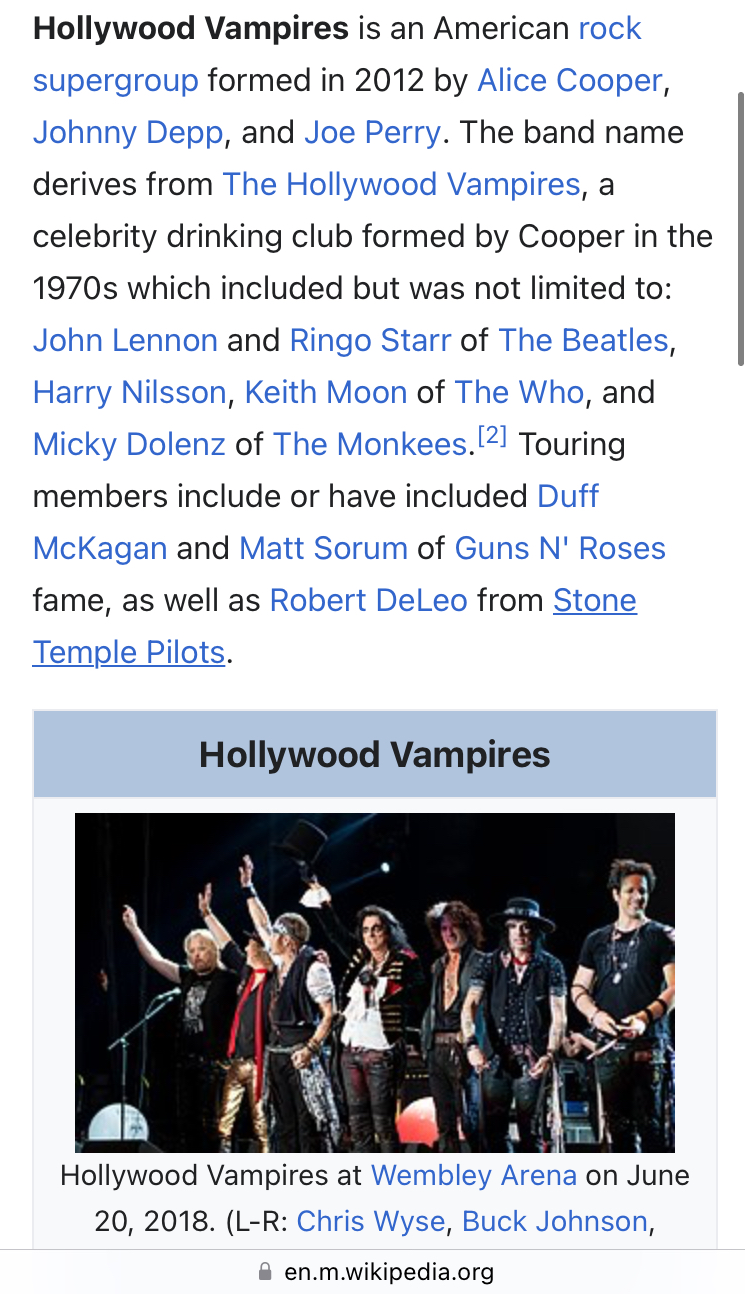This screenshot has height=1294, width=745.
Task: Go to Keith Moon's article
Action: [325, 392]
